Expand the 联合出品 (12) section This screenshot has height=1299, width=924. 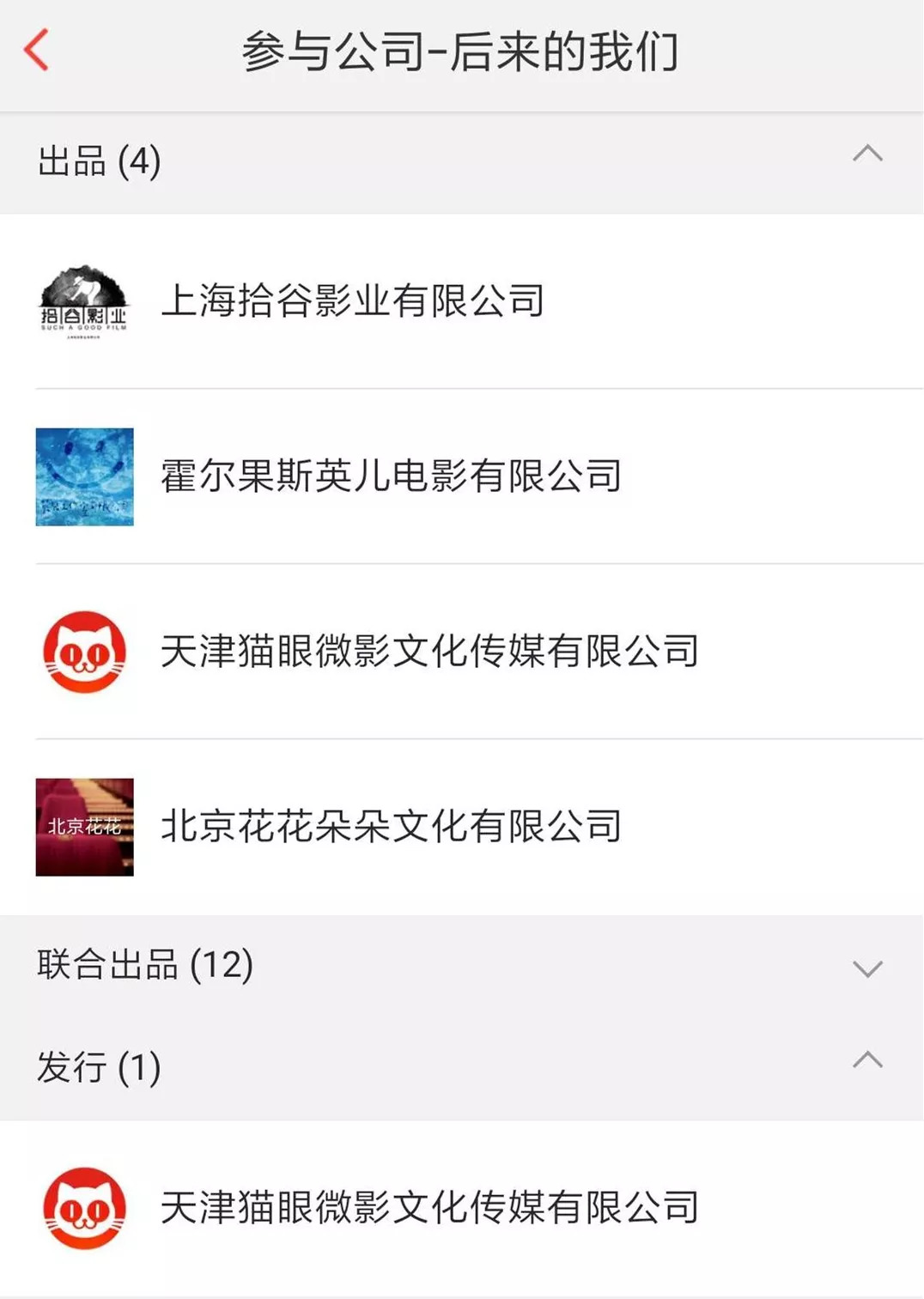pyautogui.click(x=867, y=968)
